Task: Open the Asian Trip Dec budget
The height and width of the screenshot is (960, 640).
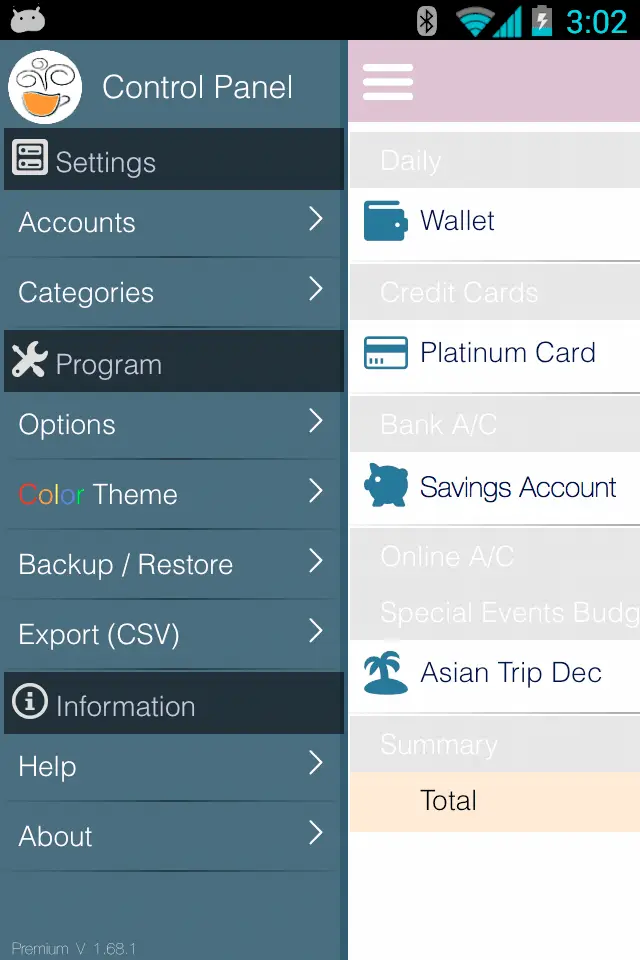Action: (495, 673)
